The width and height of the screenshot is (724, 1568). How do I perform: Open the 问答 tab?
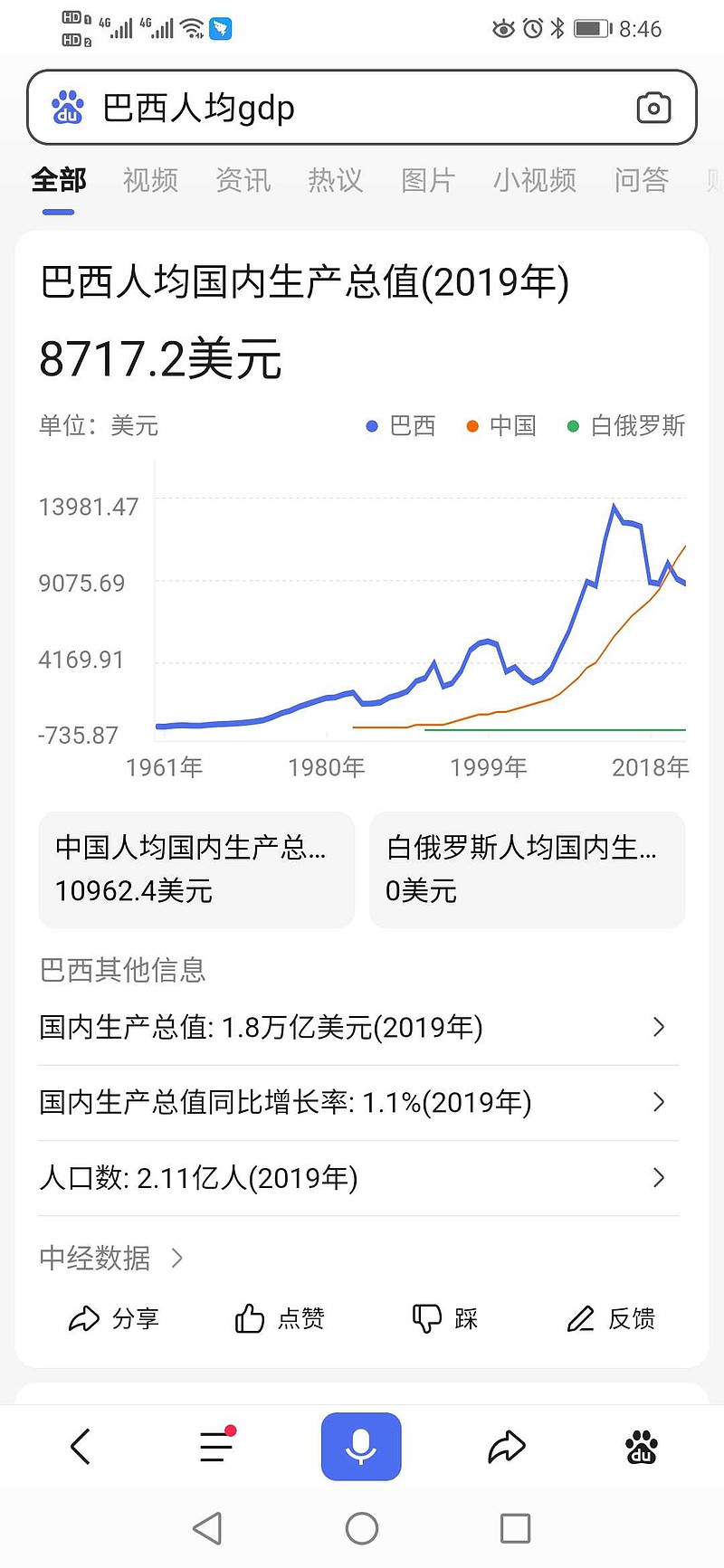pos(641,180)
